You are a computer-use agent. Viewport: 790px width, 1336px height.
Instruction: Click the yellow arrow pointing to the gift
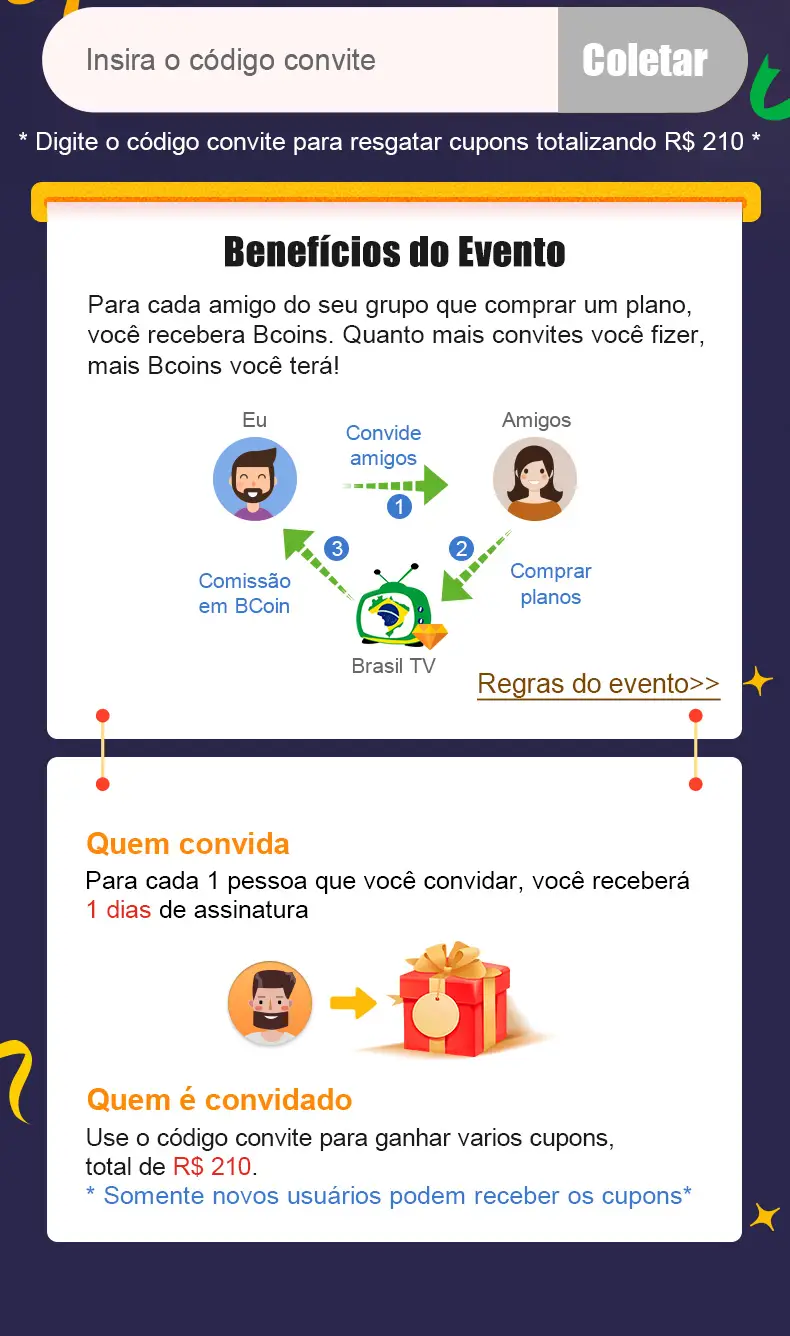(349, 1003)
